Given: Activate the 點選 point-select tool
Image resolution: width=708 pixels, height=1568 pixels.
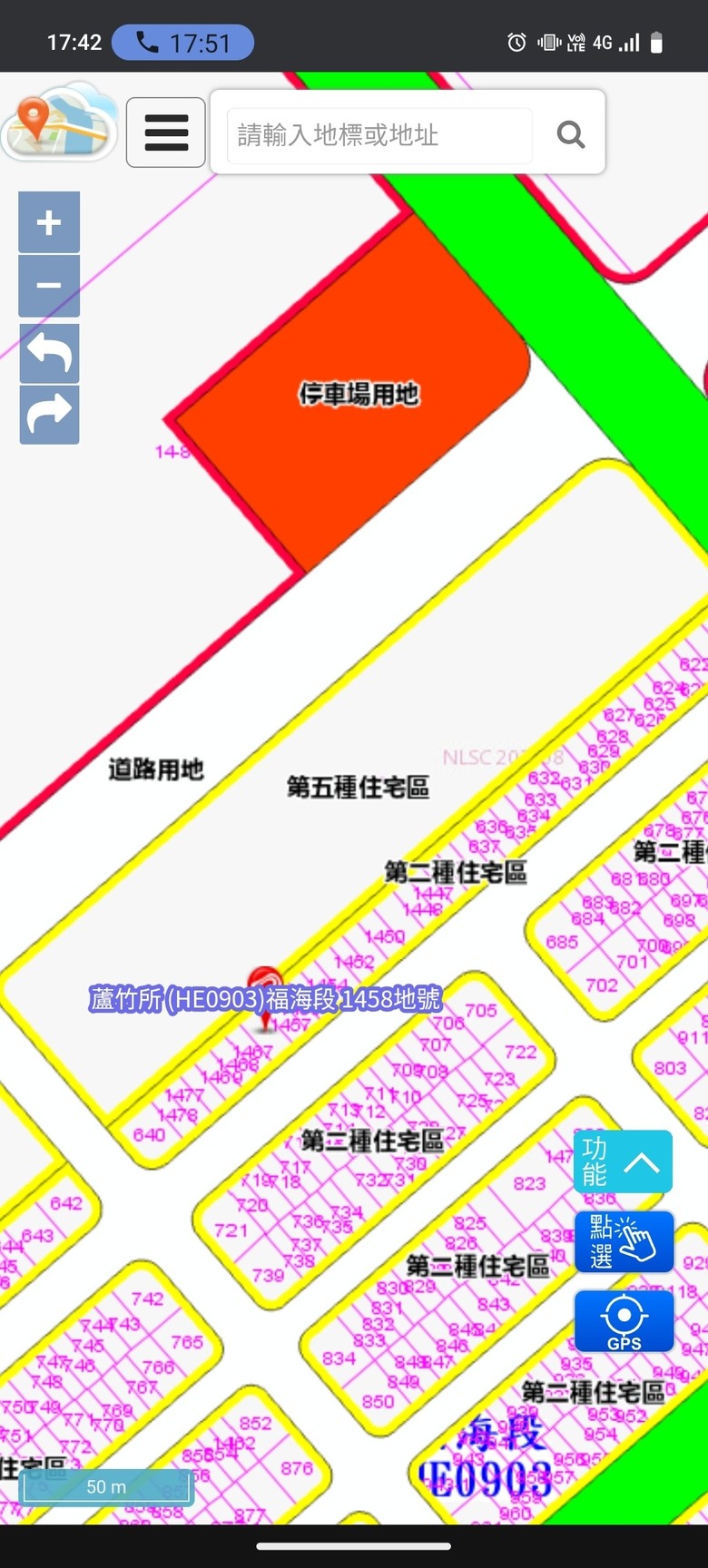Looking at the screenshot, I should click(624, 1241).
